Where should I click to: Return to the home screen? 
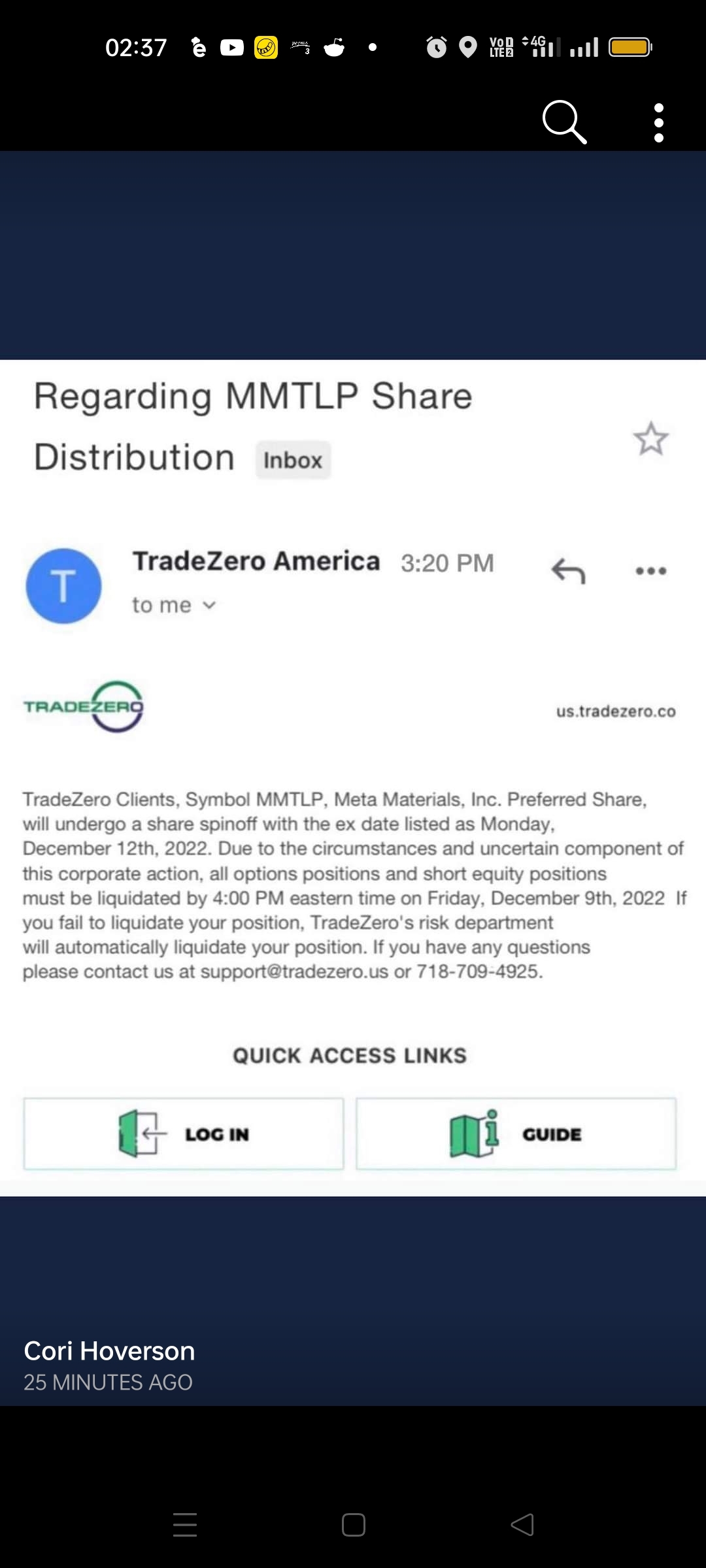pos(353,1525)
